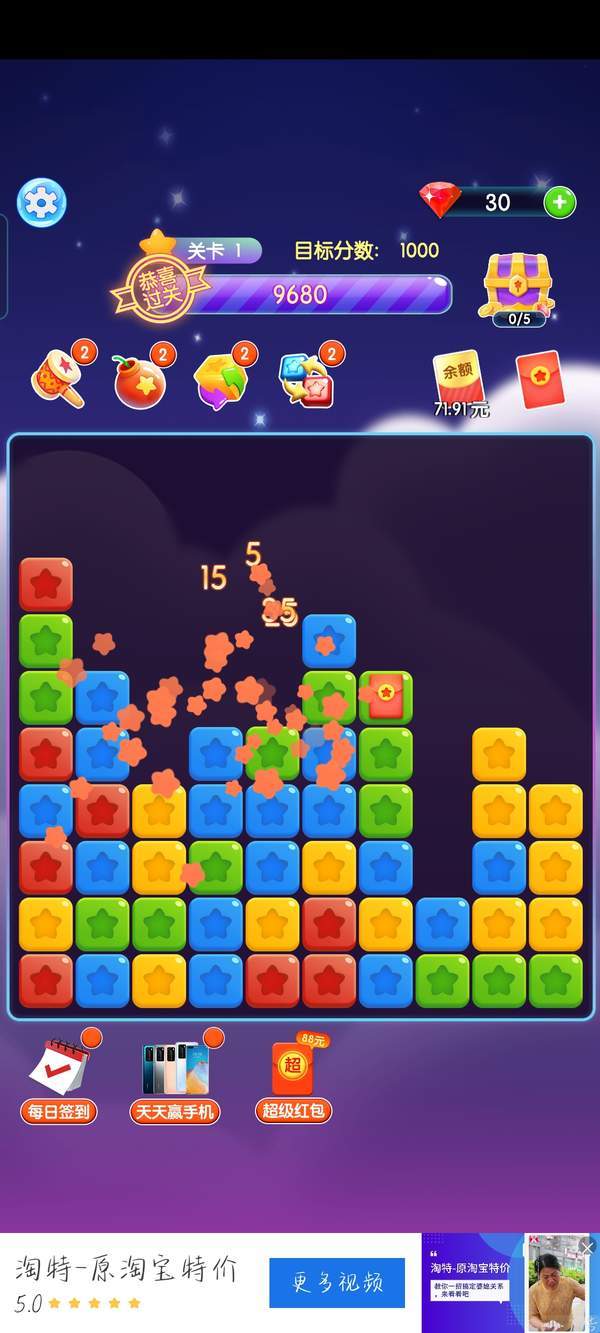Image resolution: width=600 pixels, height=1333 pixels.
Task: Add more red gems
Action: [x=559, y=202]
